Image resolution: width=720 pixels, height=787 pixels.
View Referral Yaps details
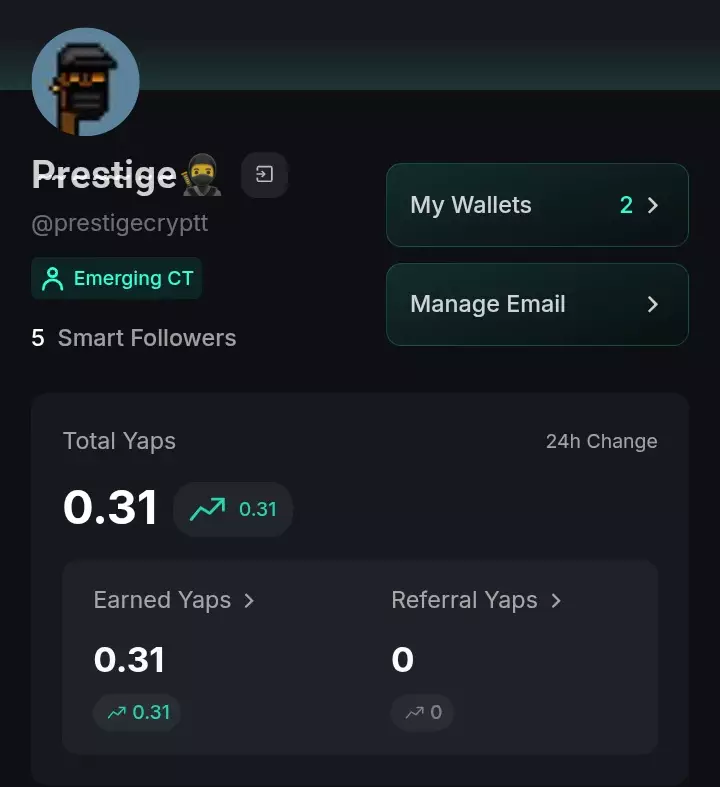tap(476, 600)
